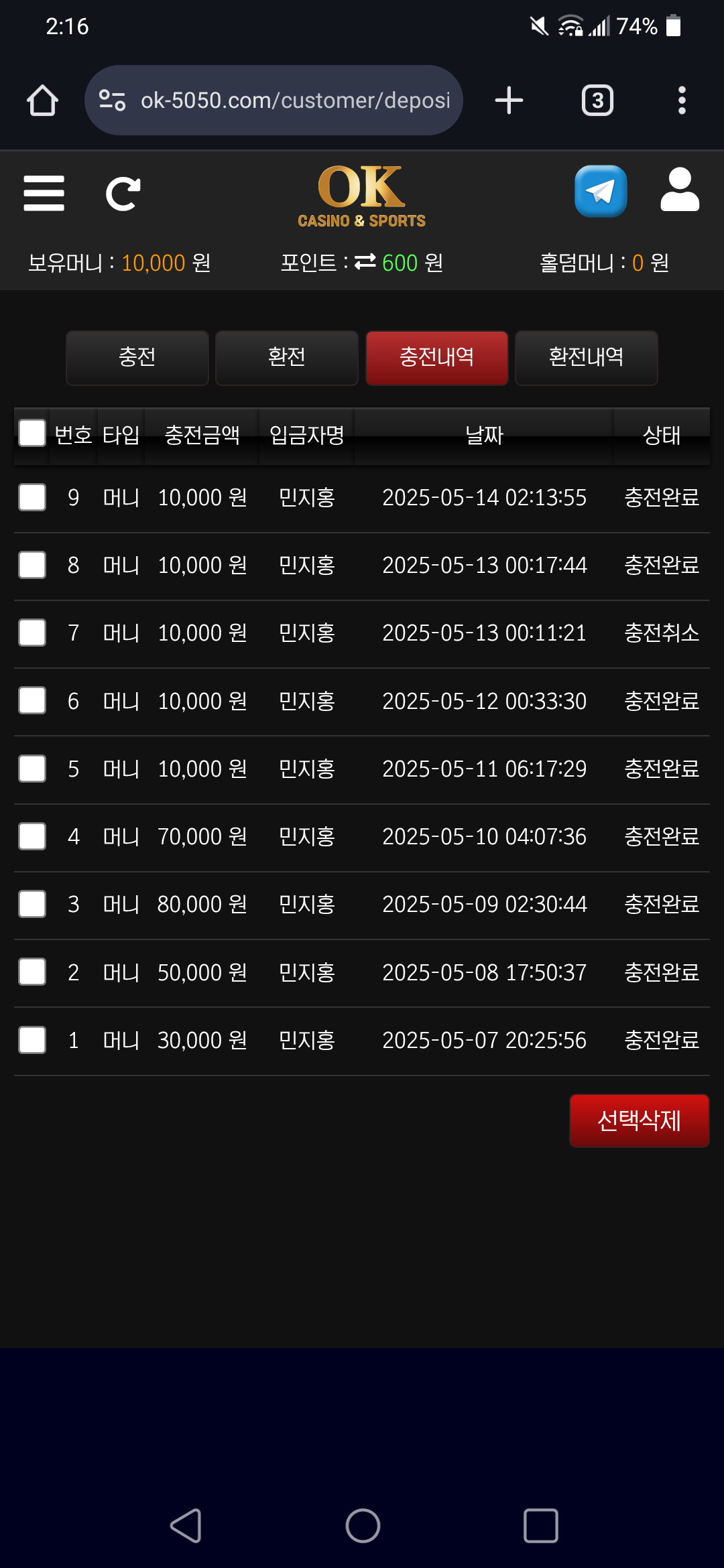Open the Telegram support icon
The width and height of the screenshot is (724, 1568).
coord(601,191)
